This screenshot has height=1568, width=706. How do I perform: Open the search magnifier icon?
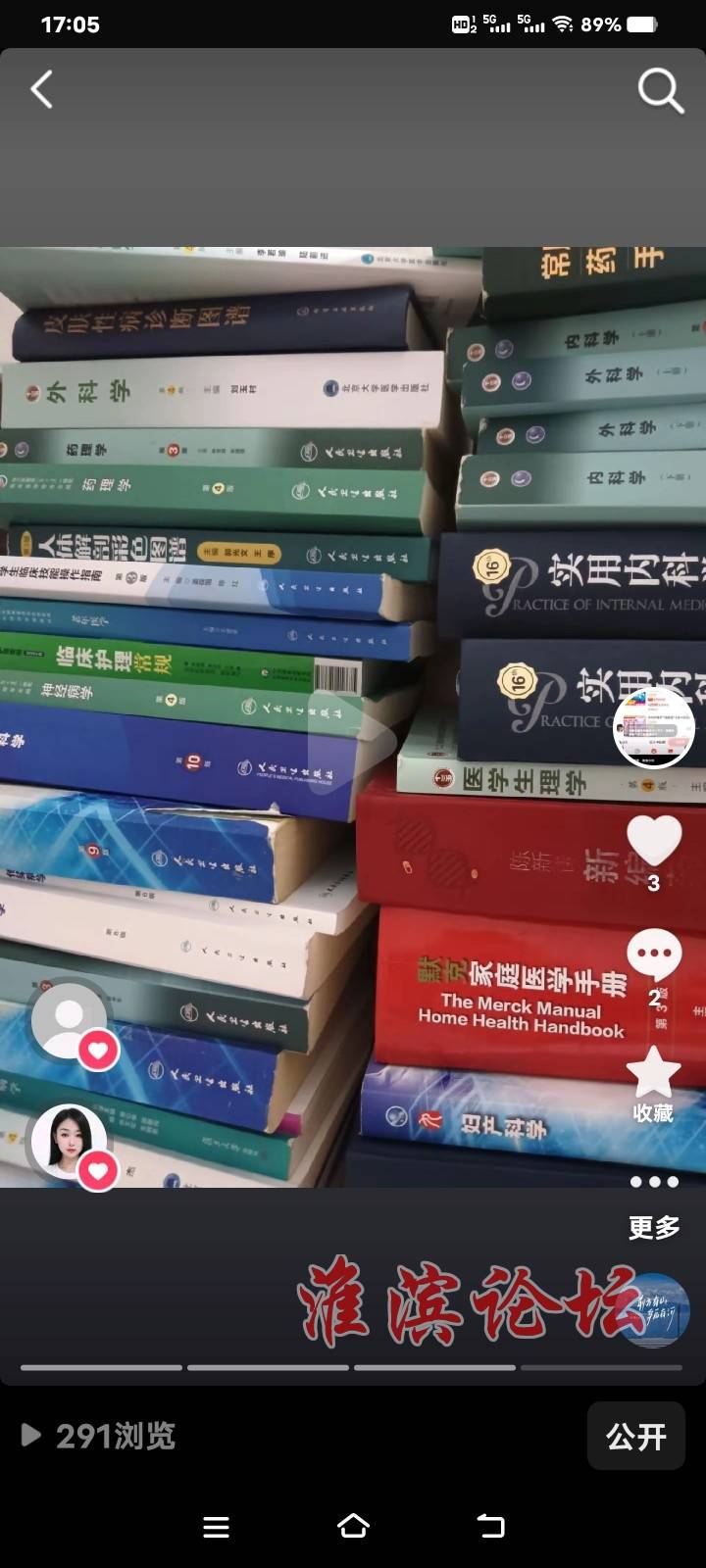coord(660,91)
